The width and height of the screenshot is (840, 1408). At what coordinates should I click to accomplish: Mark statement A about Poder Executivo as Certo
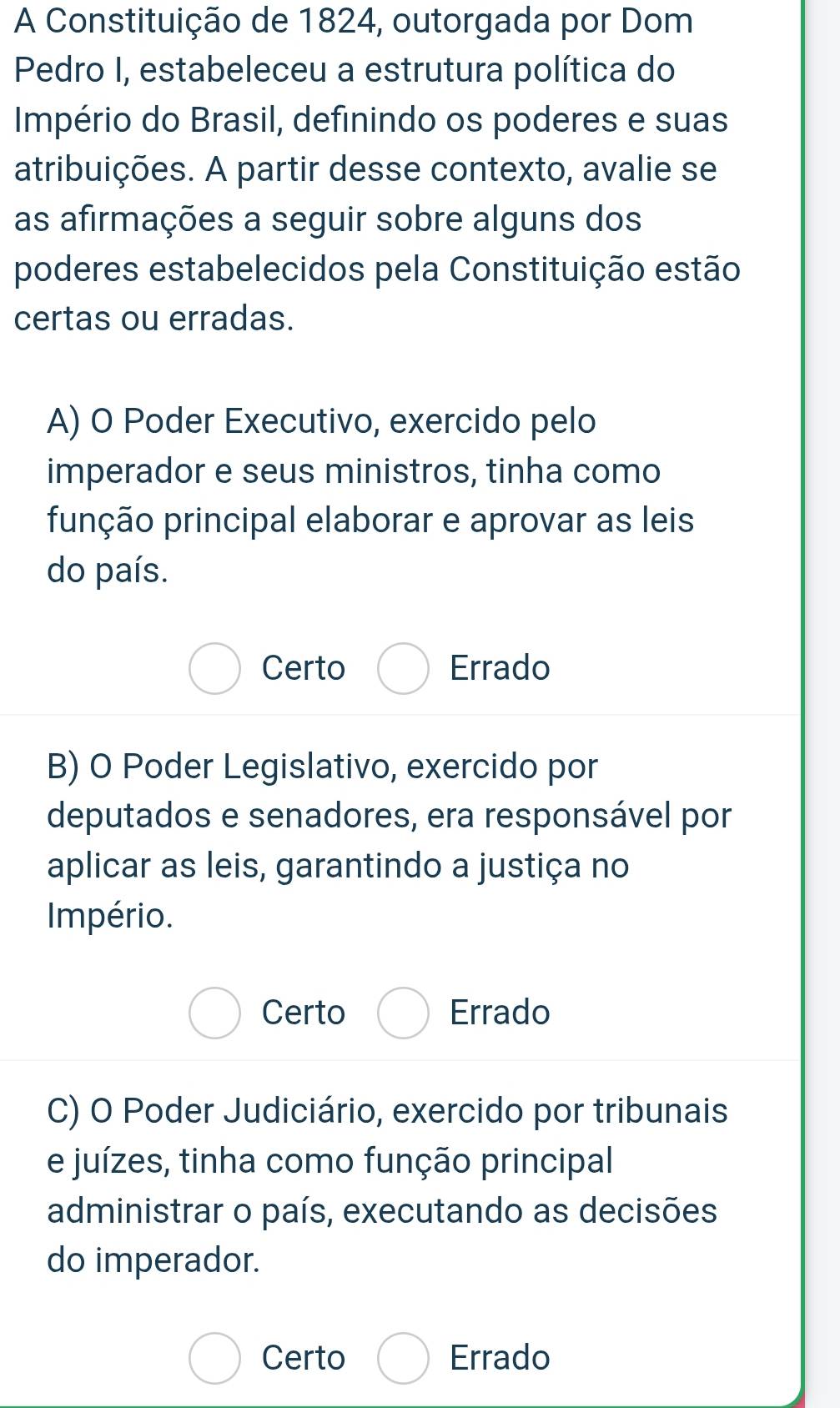(215, 669)
